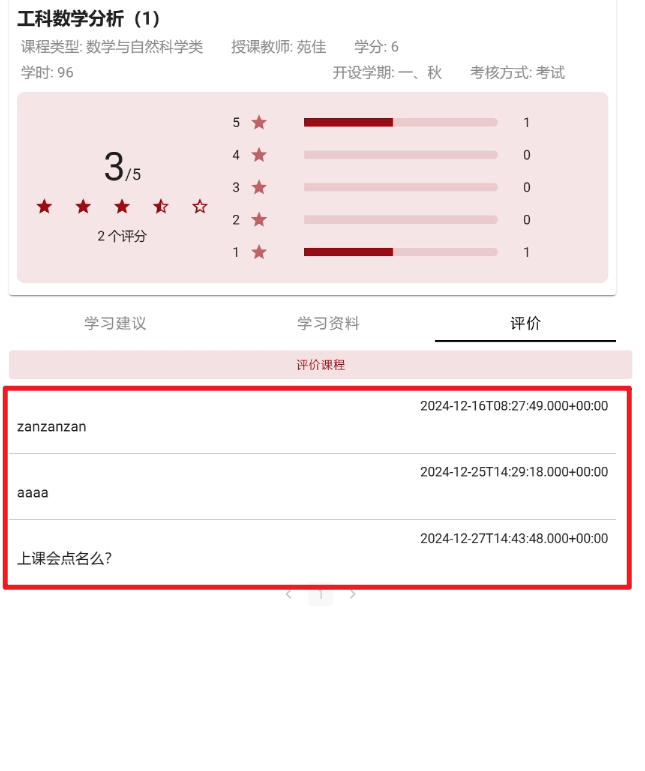Screen dimensions: 645x771
Task: Go to the previous page of reviews
Action: point(289,595)
